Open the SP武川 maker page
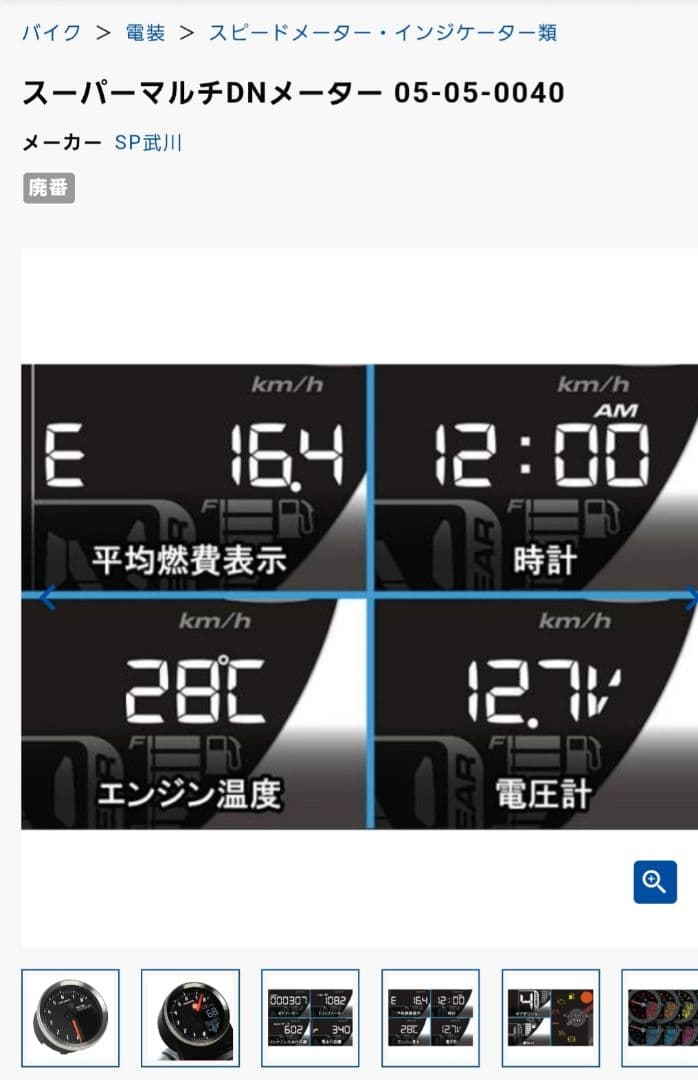The image size is (698, 1080). click(148, 143)
